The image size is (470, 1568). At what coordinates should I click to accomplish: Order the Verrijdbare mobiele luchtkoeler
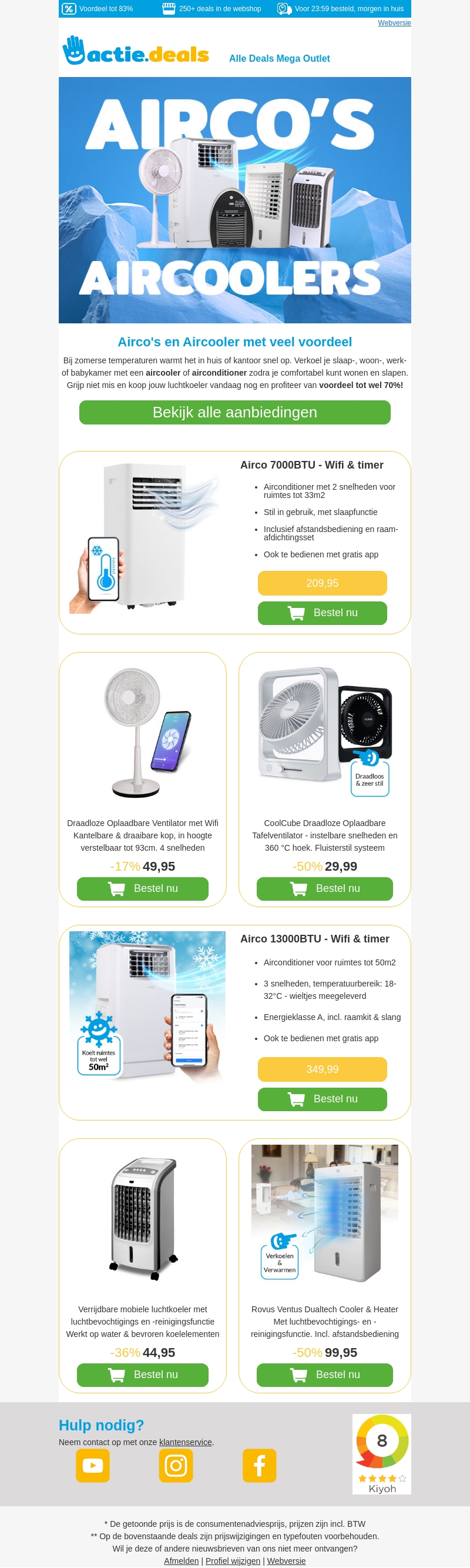pyautogui.click(x=143, y=1375)
